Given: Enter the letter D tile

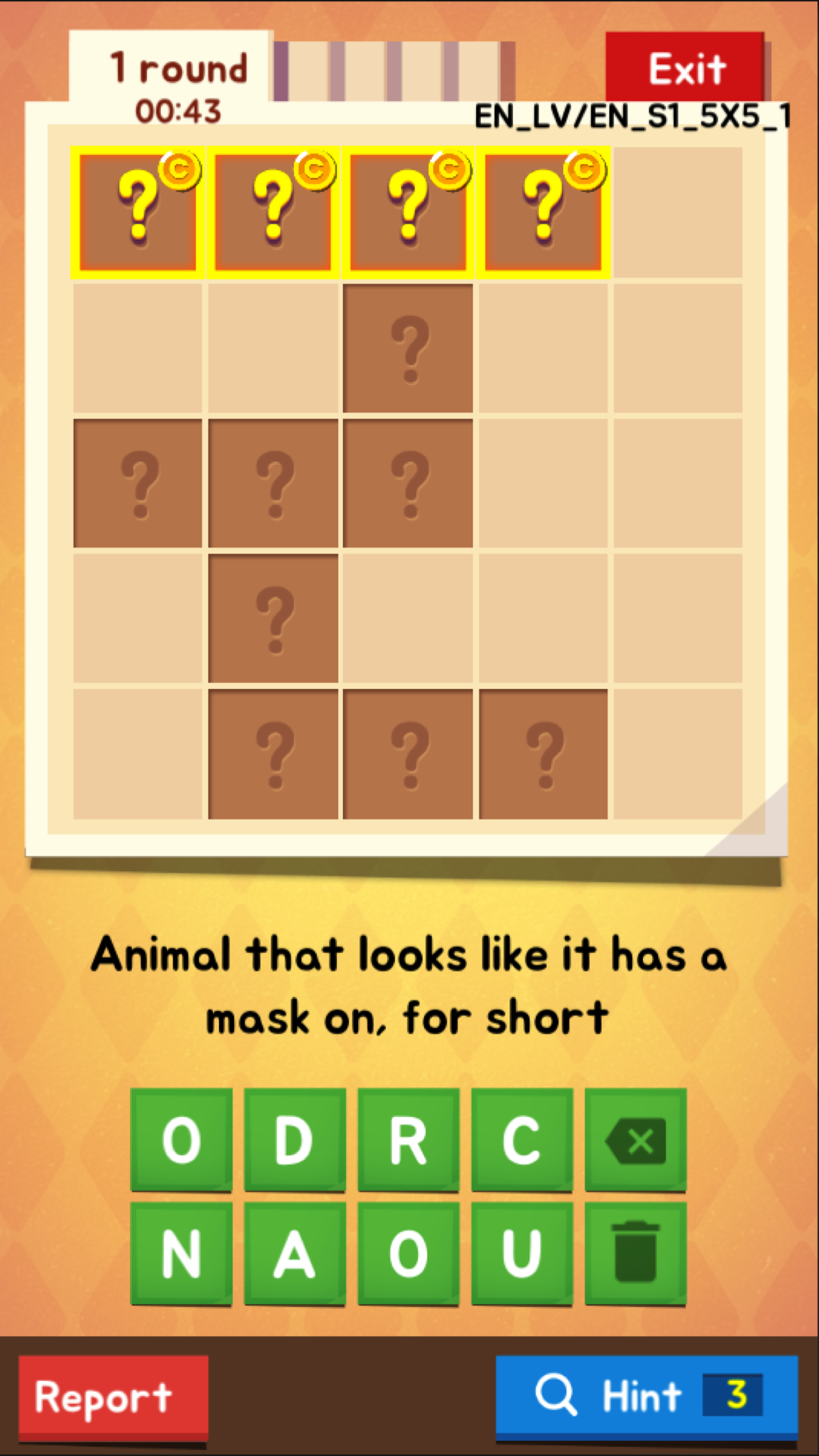Looking at the screenshot, I should pyautogui.click(x=294, y=1139).
